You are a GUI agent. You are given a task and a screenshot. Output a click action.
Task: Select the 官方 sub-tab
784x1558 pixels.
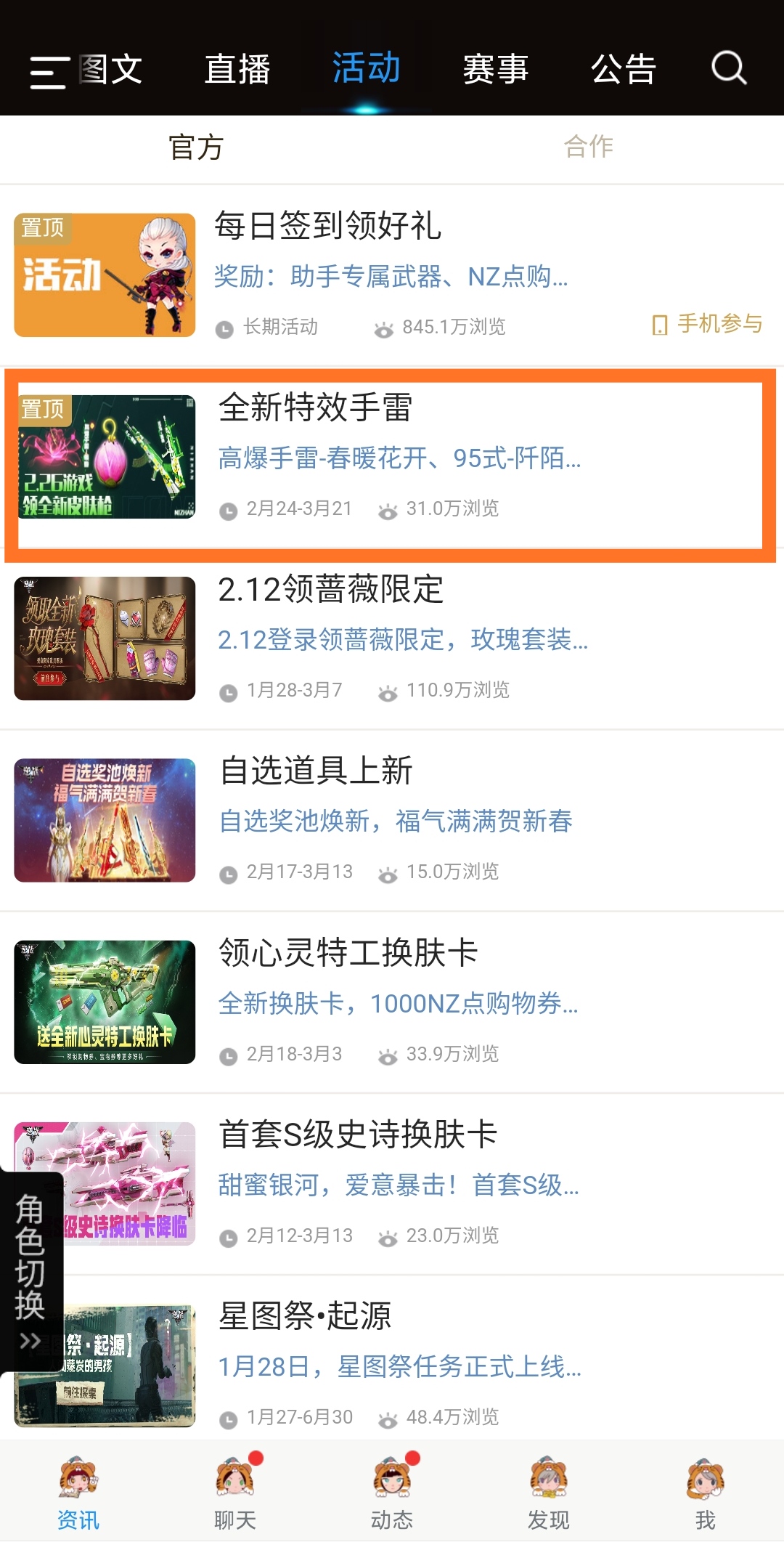[x=196, y=147]
